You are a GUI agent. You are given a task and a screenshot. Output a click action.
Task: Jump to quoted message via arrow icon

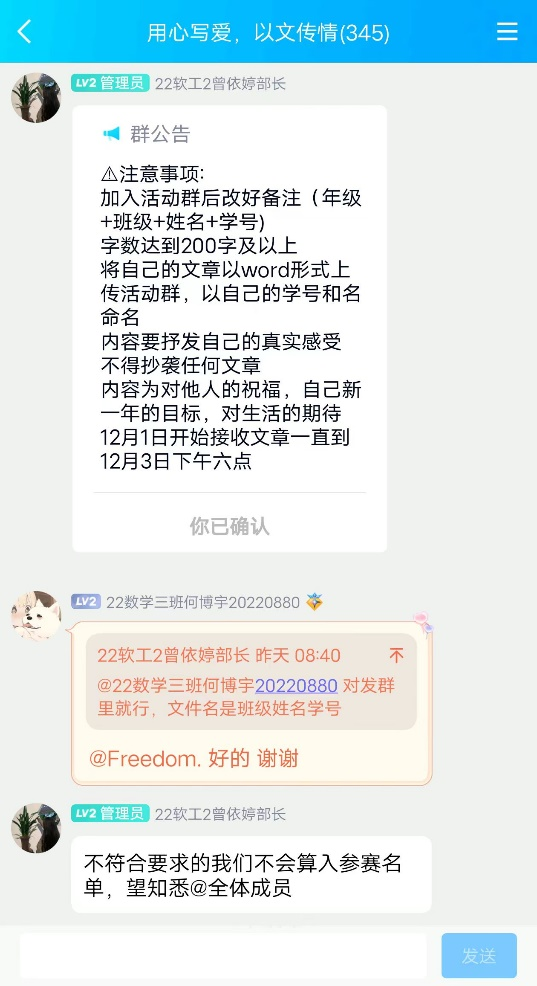(x=396, y=656)
